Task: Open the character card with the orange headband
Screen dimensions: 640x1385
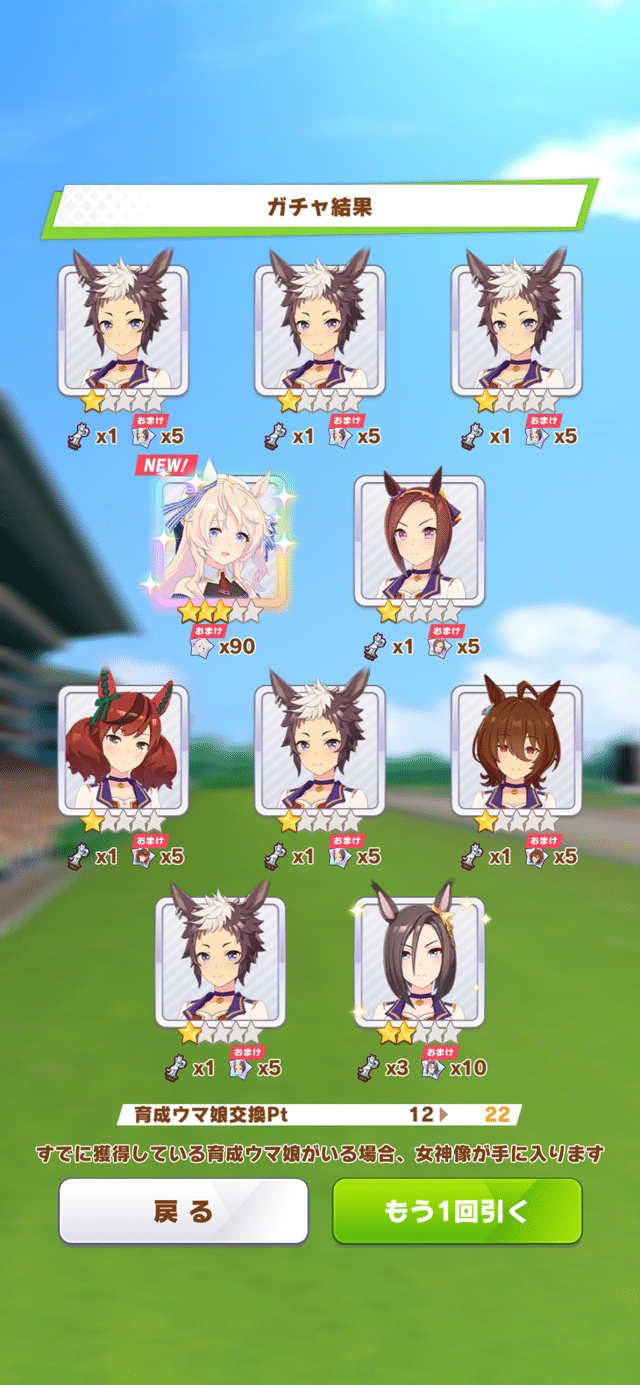Action: click(419, 540)
